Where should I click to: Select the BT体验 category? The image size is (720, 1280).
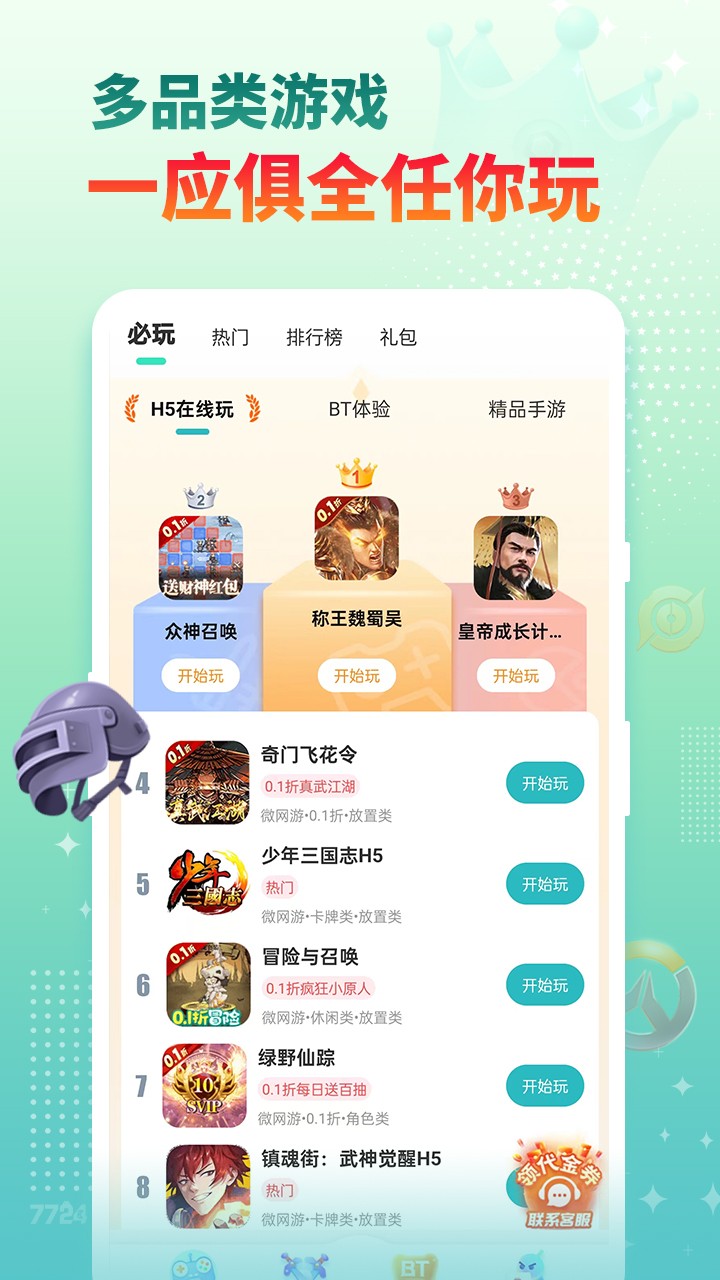tap(358, 408)
